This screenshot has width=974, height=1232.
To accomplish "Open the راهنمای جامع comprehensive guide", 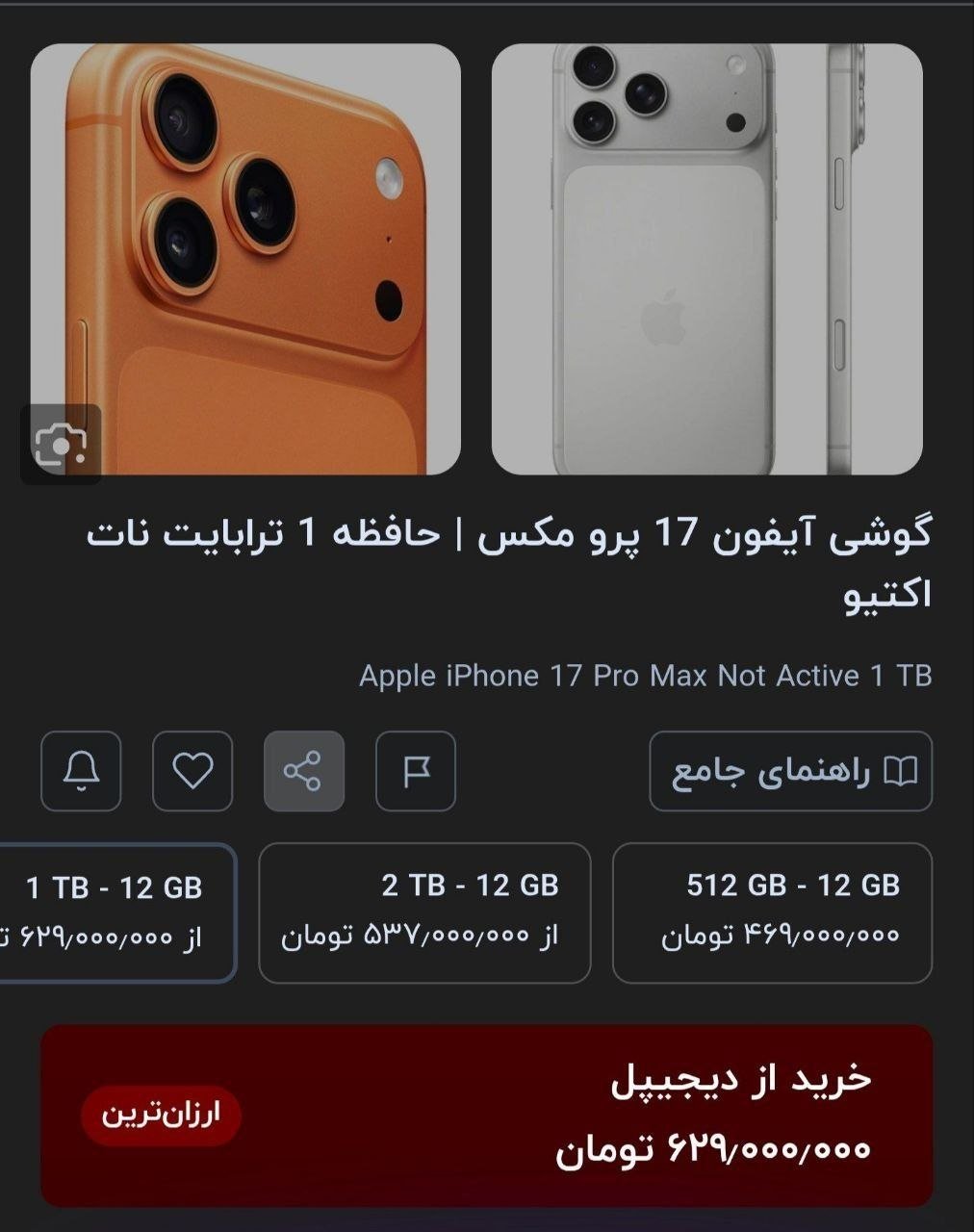I will coord(790,771).
